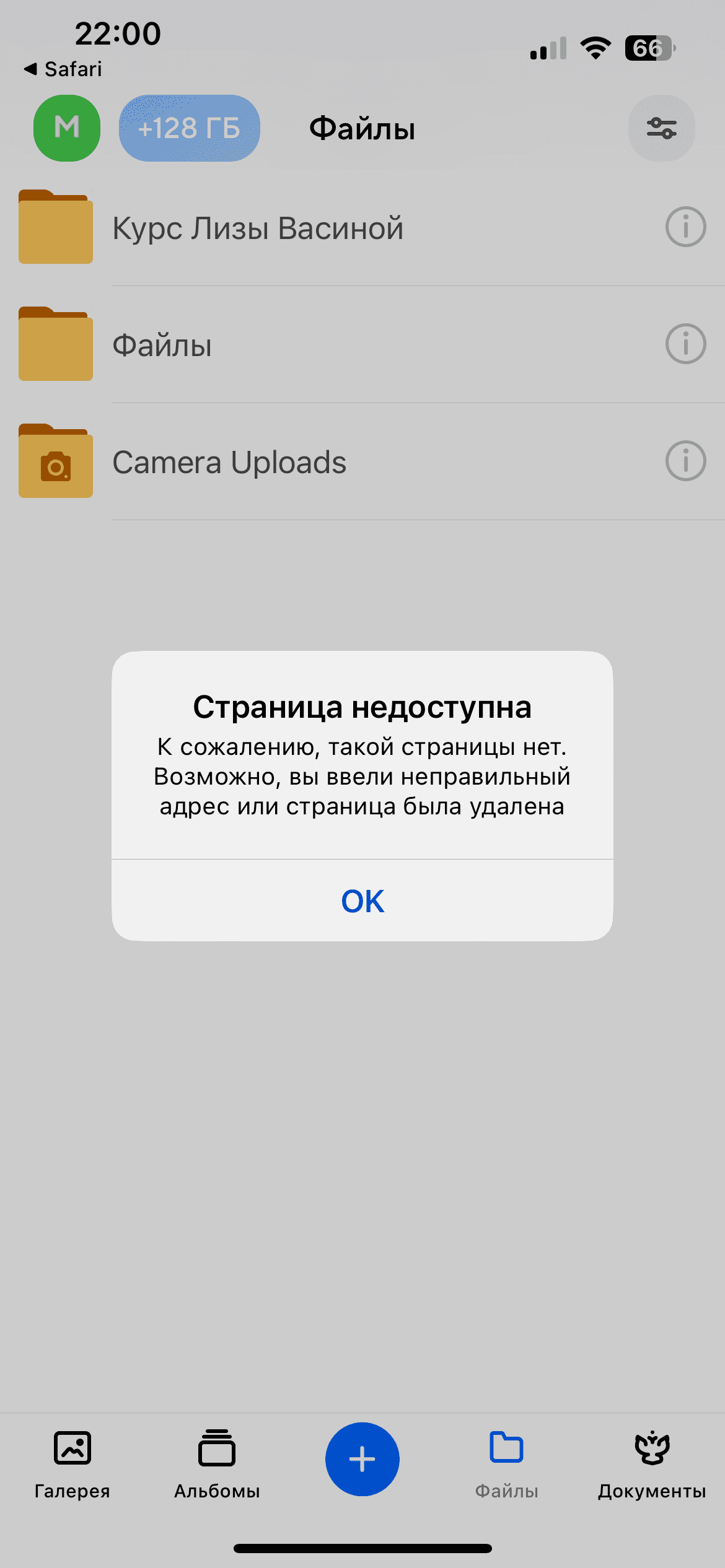This screenshot has width=725, height=1568.
Task: Open the filter settings icon
Action: pos(661,128)
